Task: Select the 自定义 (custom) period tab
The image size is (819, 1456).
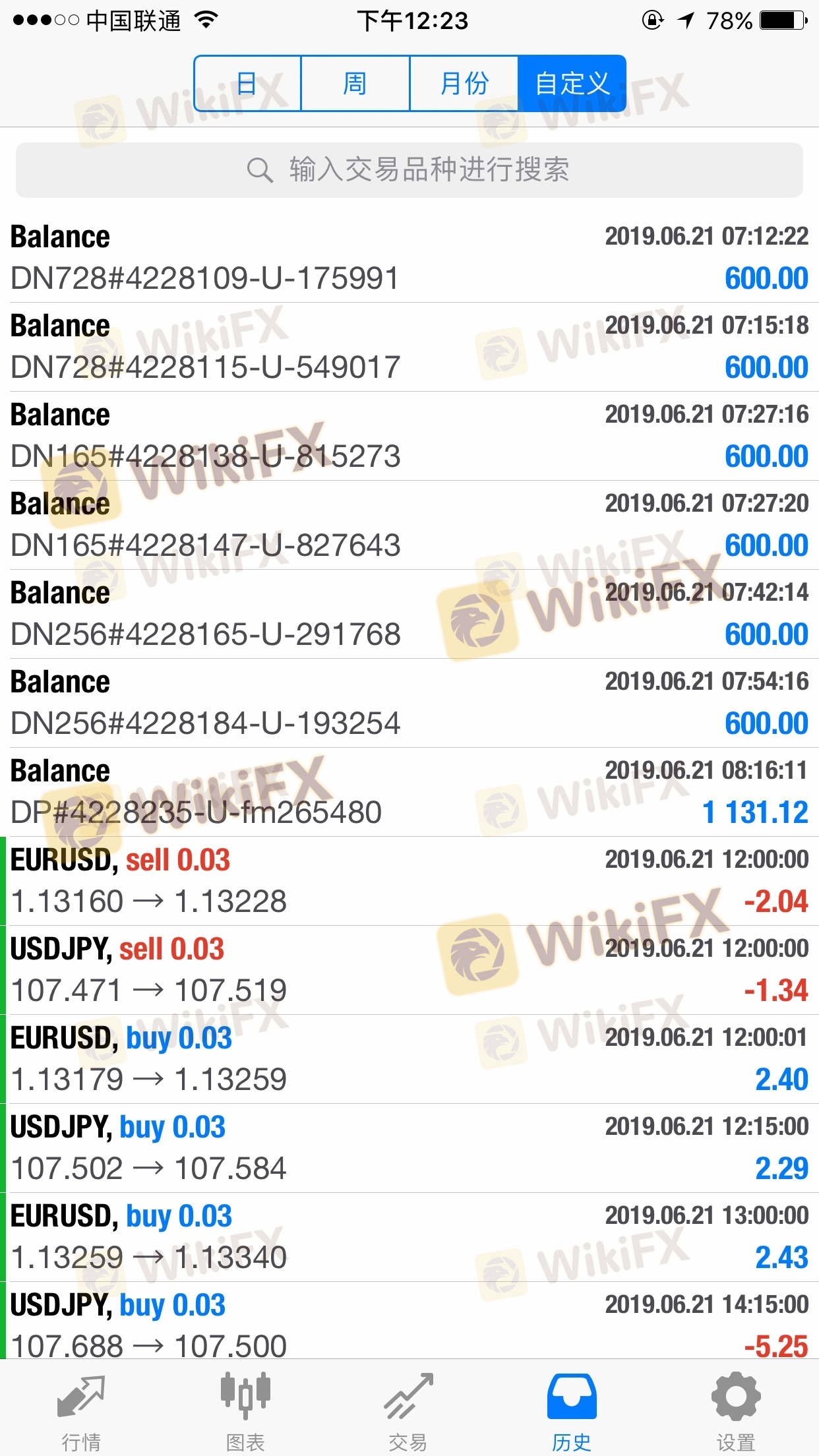Action: pos(572,84)
